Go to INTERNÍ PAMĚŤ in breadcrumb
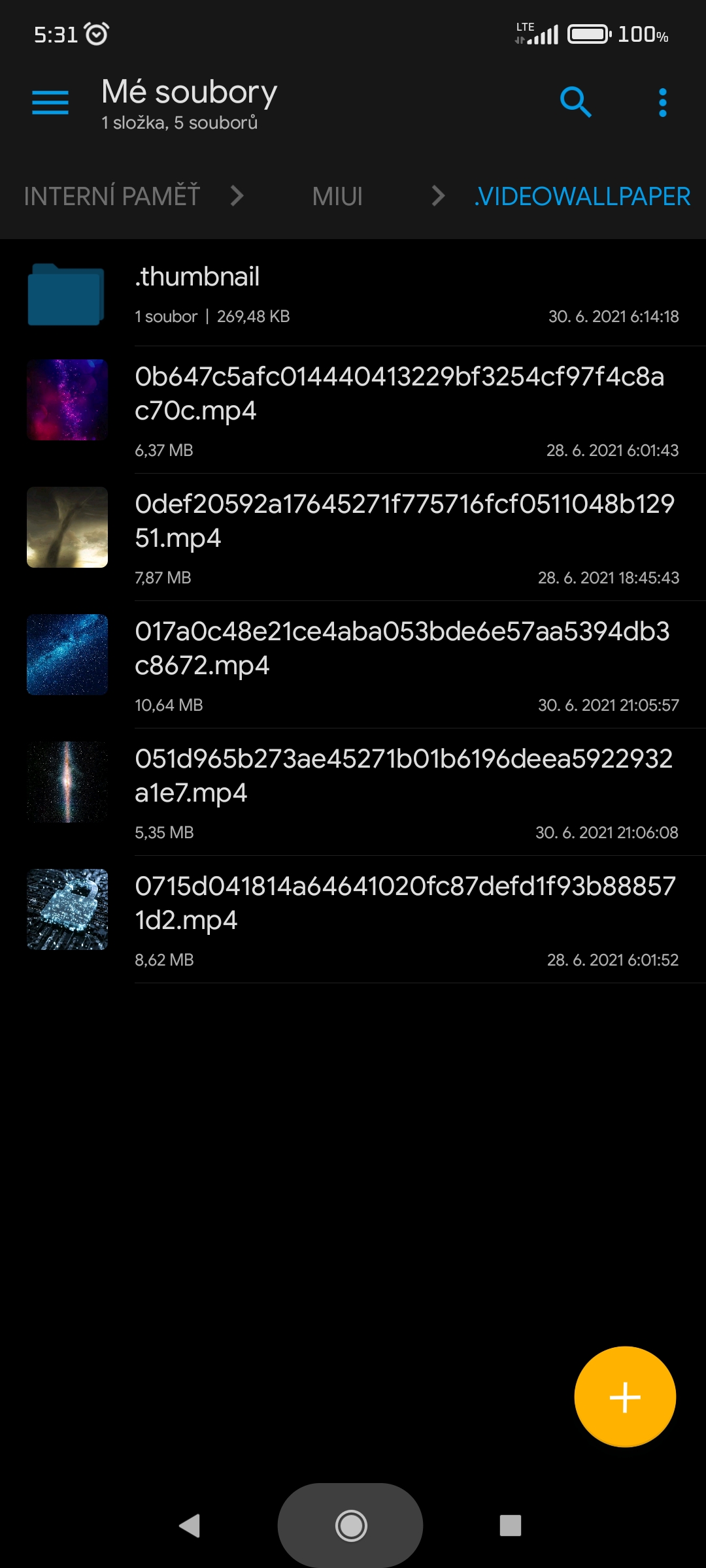The height and width of the screenshot is (1568, 706). click(112, 196)
